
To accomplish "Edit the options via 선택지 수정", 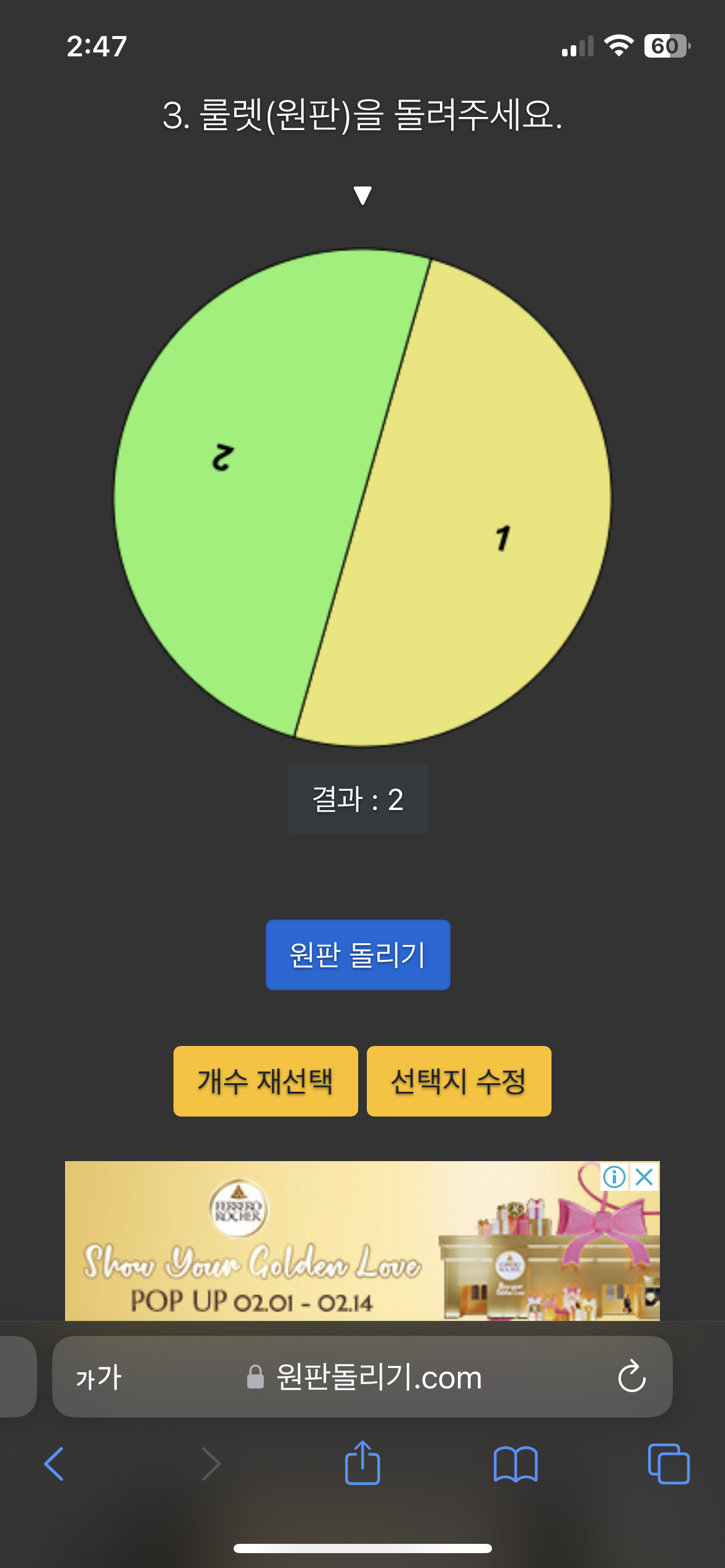I will click(x=459, y=1081).
